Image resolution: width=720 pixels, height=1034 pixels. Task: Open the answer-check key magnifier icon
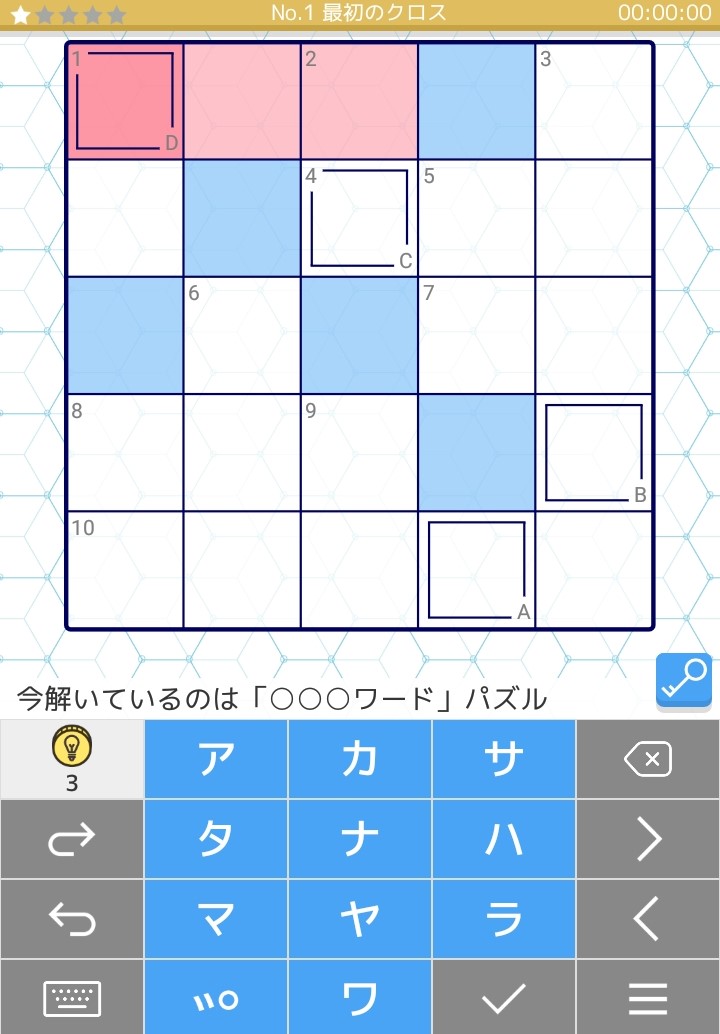click(683, 679)
